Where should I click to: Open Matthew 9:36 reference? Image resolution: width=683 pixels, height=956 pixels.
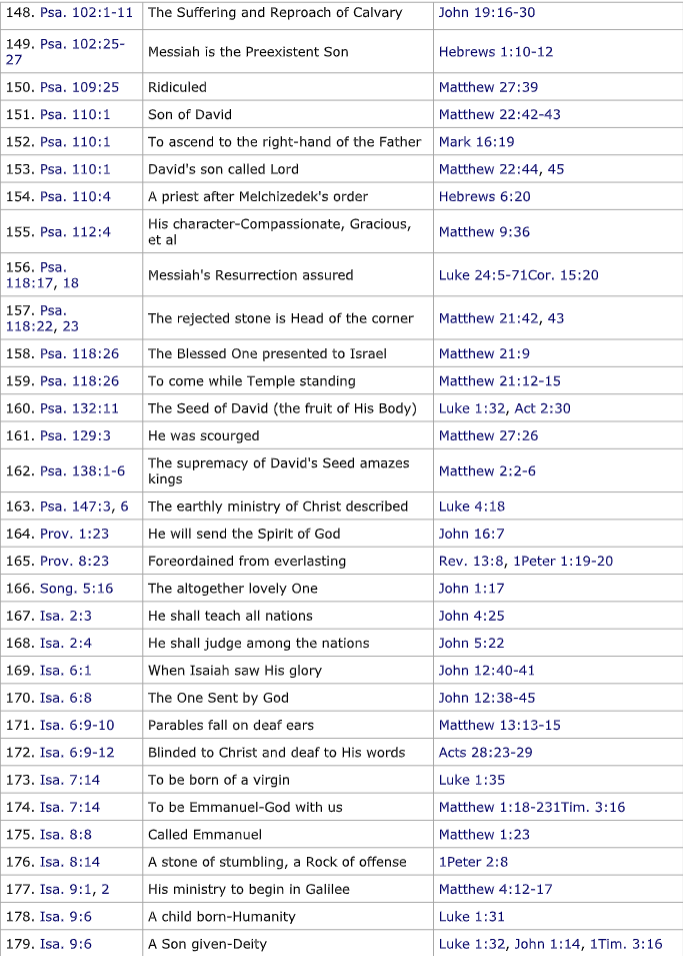click(x=484, y=232)
